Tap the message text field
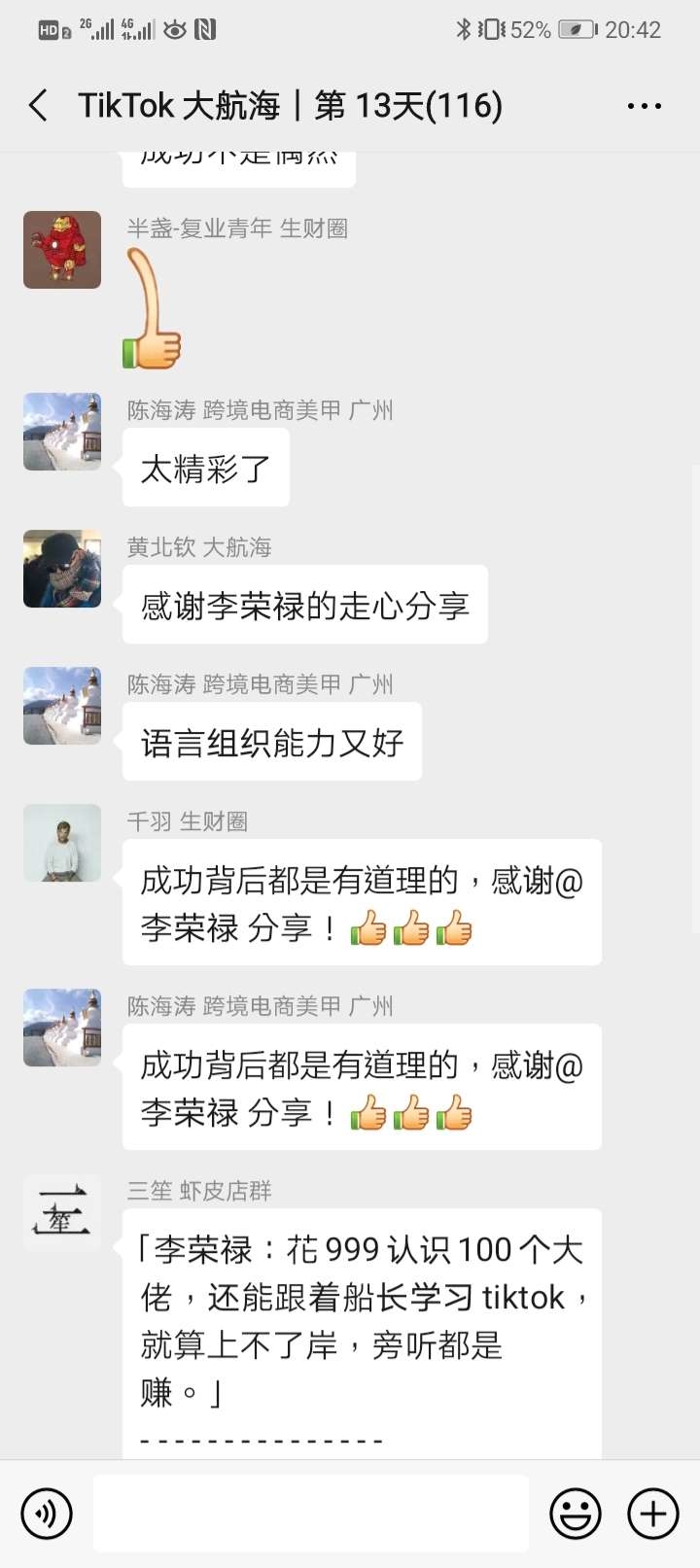 (x=311, y=1514)
